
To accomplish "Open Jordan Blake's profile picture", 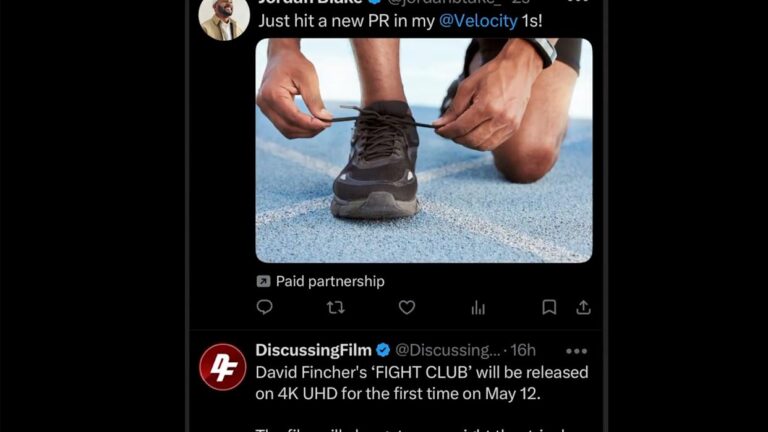I will pyautogui.click(x=224, y=16).
